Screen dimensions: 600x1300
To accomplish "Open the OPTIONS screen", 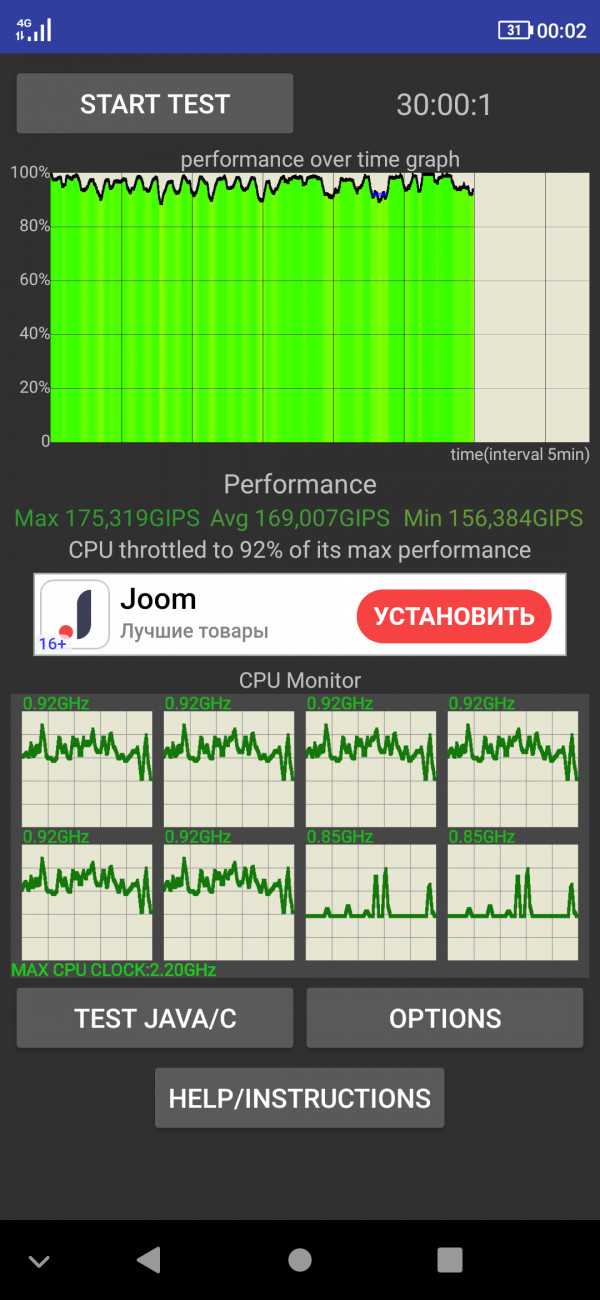I will tap(445, 1018).
